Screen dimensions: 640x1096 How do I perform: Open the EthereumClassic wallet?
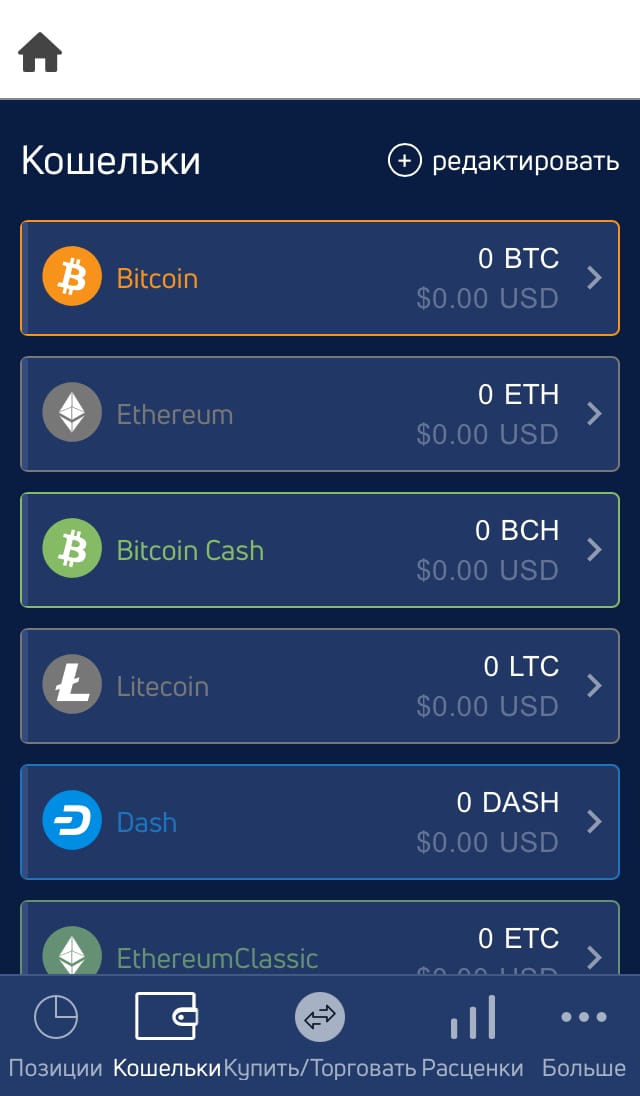click(x=320, y=937)
